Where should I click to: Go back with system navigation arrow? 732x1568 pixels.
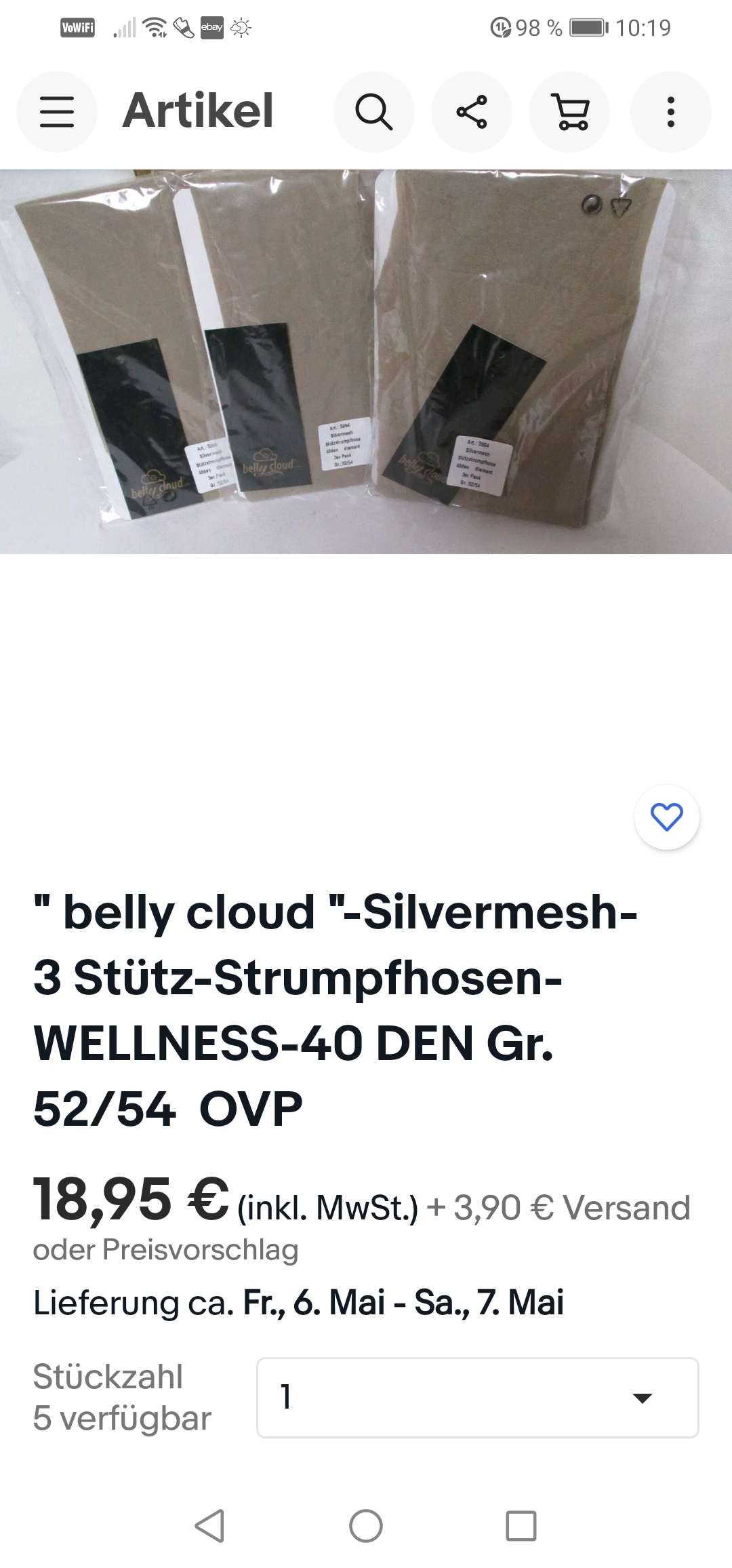[x=209, y=1526]
